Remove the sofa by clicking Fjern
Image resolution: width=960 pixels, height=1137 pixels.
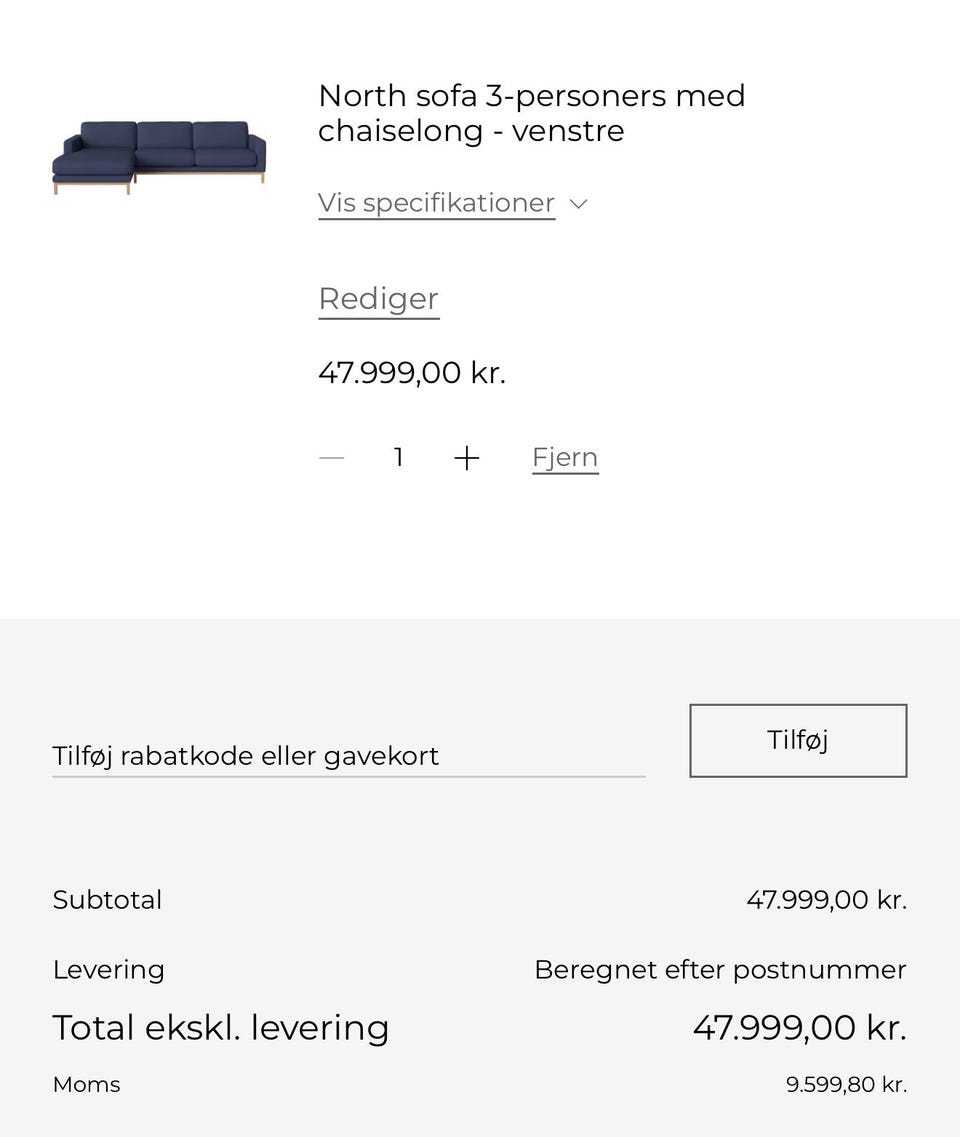(565, 457)
